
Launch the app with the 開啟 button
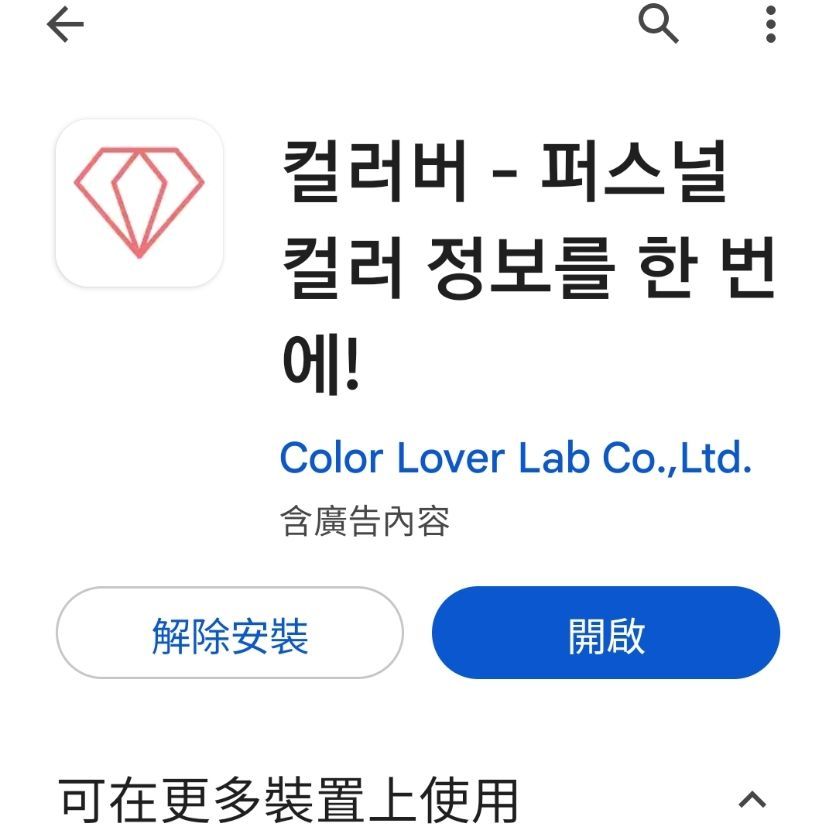[606, 634]
